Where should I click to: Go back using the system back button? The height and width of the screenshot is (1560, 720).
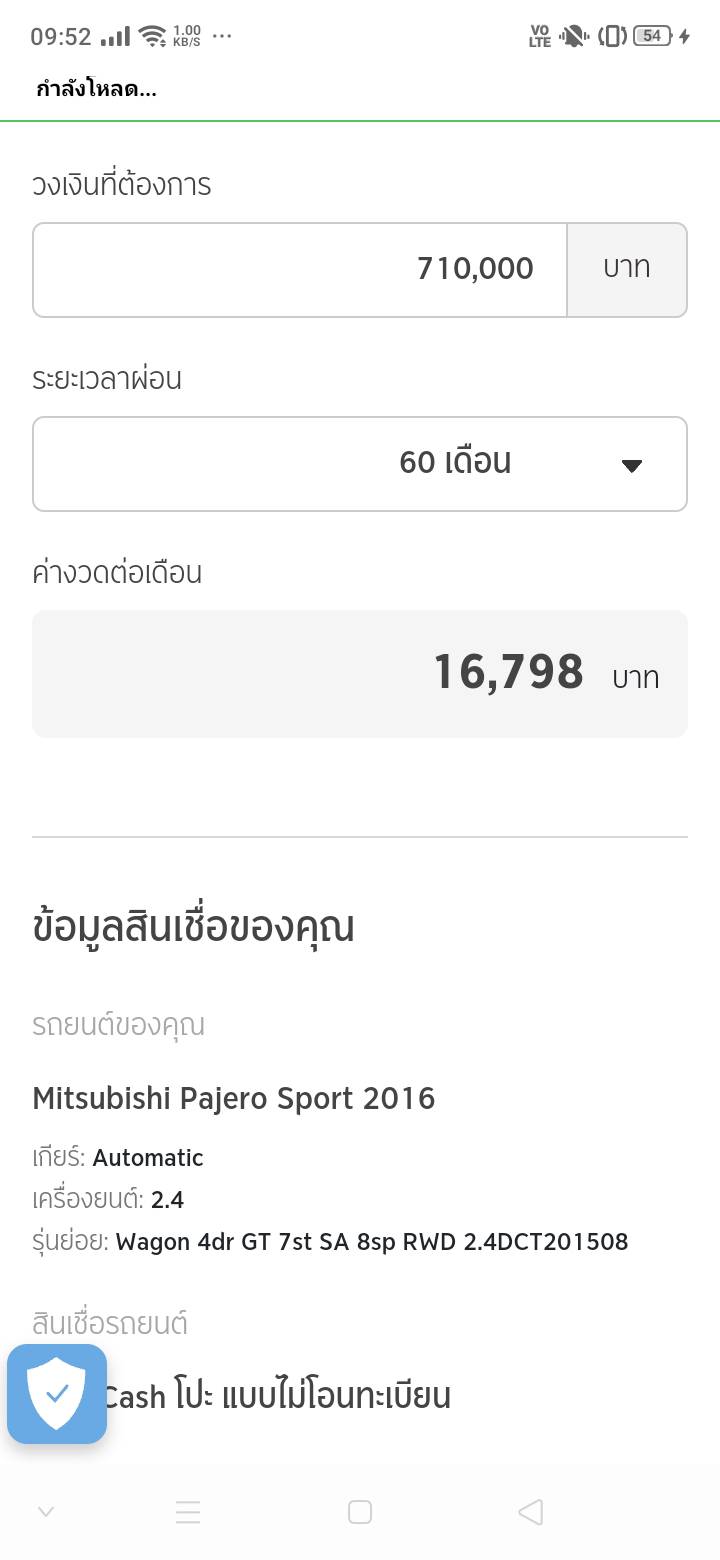point(531,1512)
